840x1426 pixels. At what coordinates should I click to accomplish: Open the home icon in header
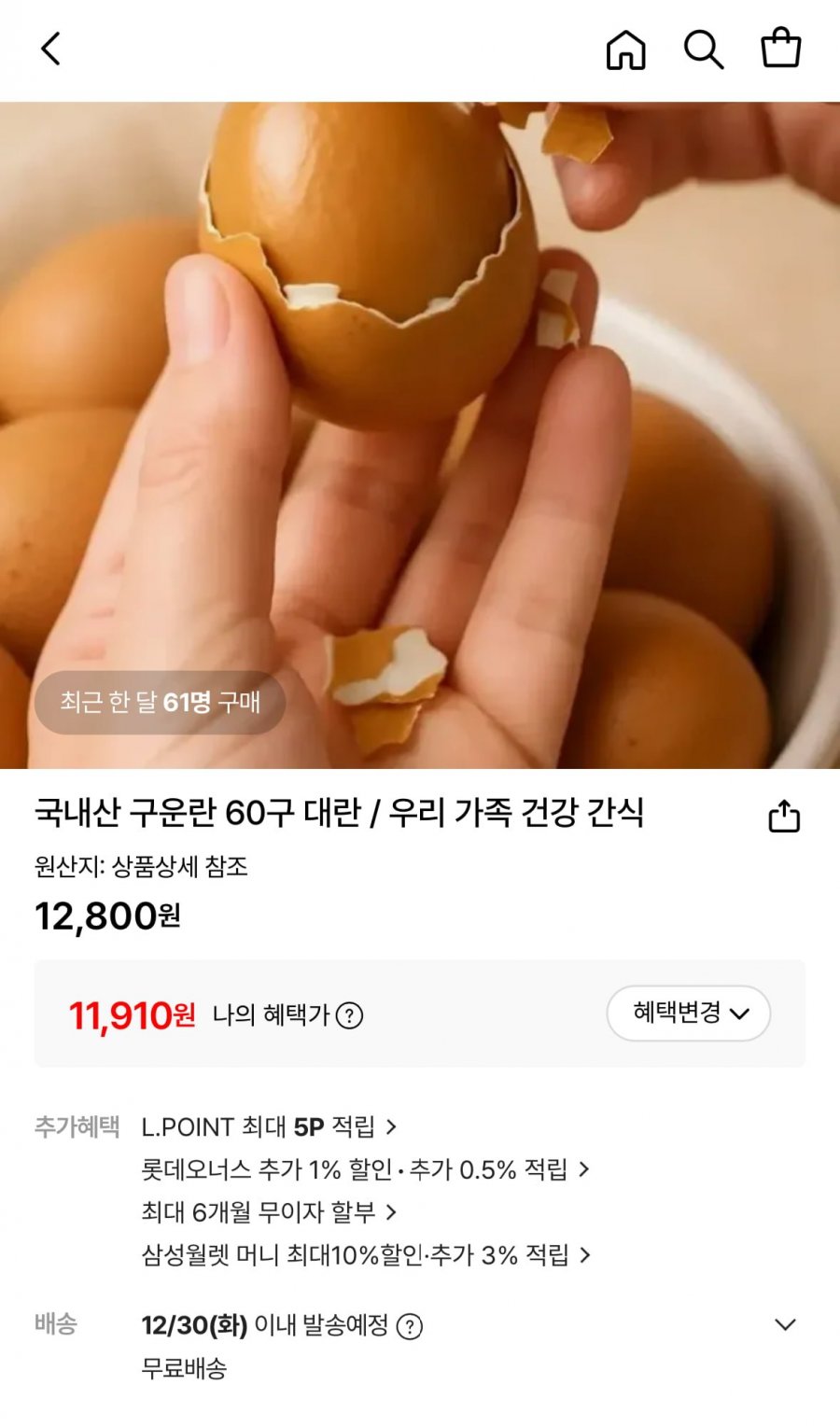click(625, 49)
